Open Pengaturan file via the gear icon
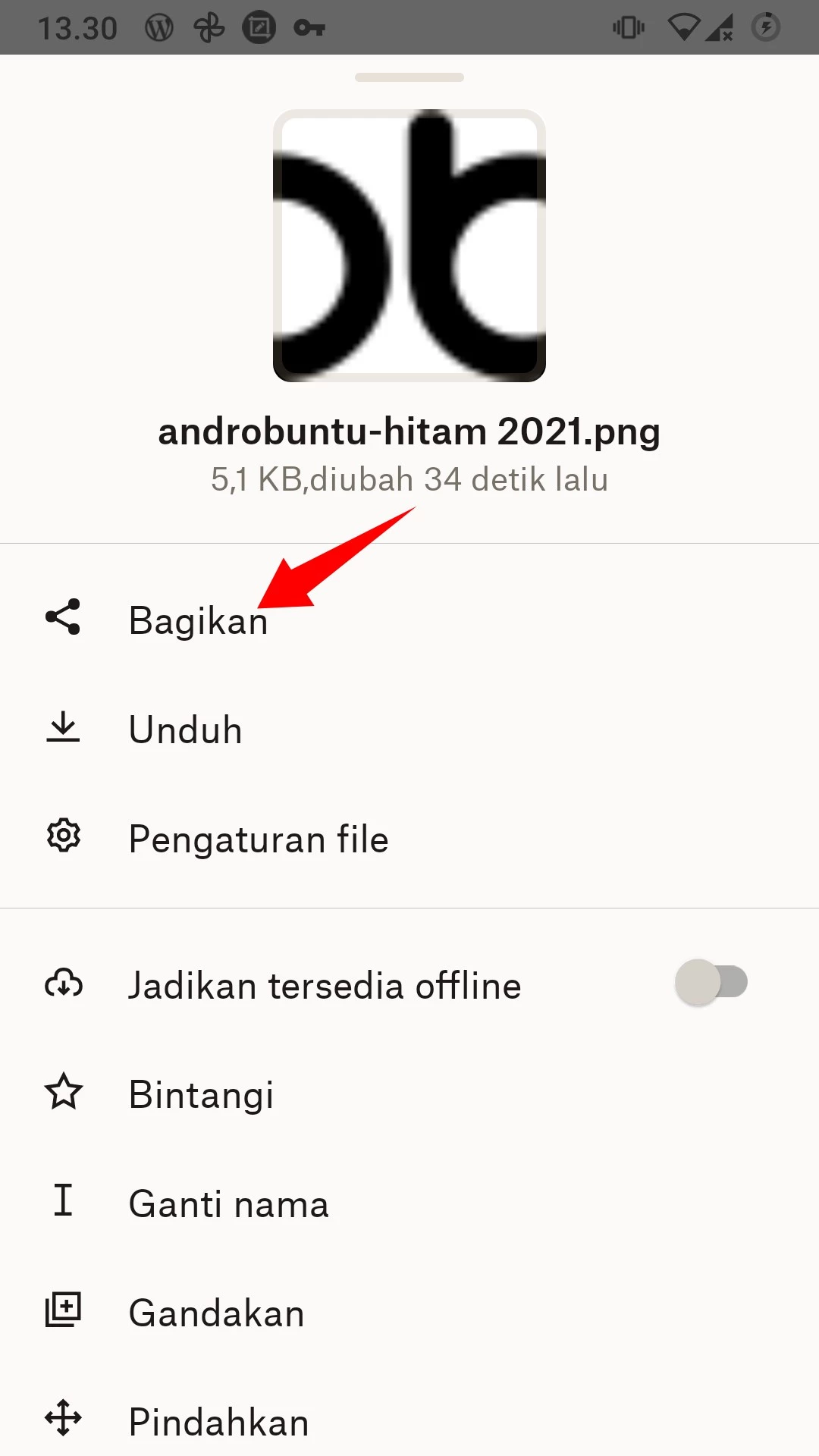The image size is (819, 1456). (x=64, y=836)
